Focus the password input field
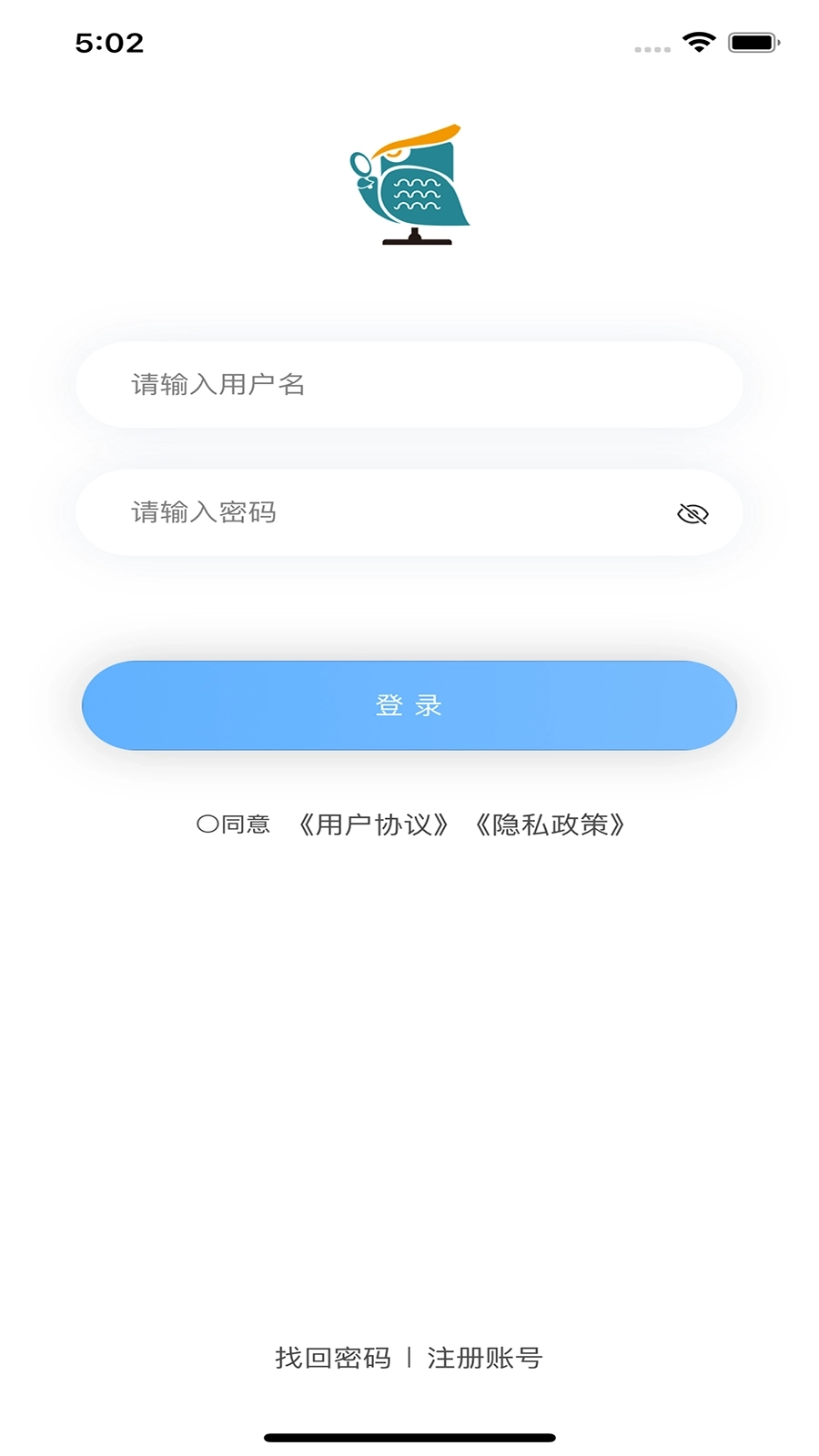 [382, 513]
